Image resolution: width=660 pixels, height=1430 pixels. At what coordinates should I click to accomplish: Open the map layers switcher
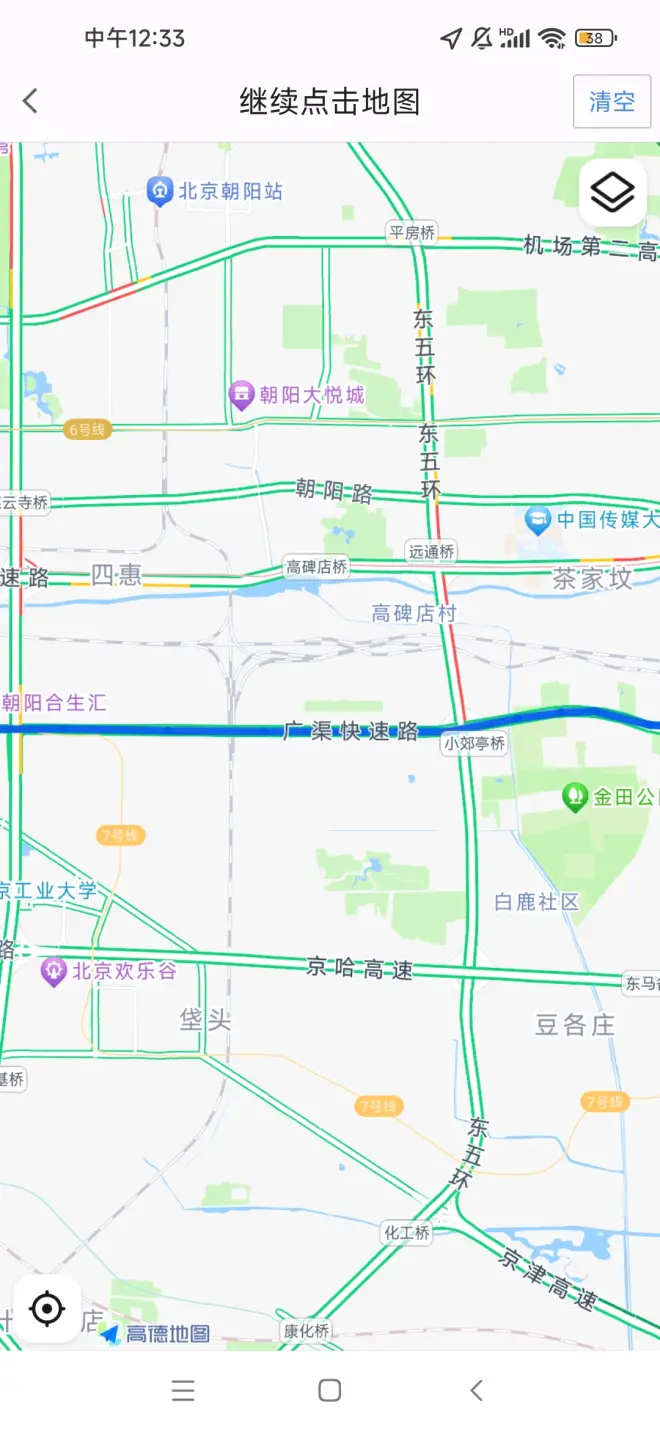click(x=612, y=192)
